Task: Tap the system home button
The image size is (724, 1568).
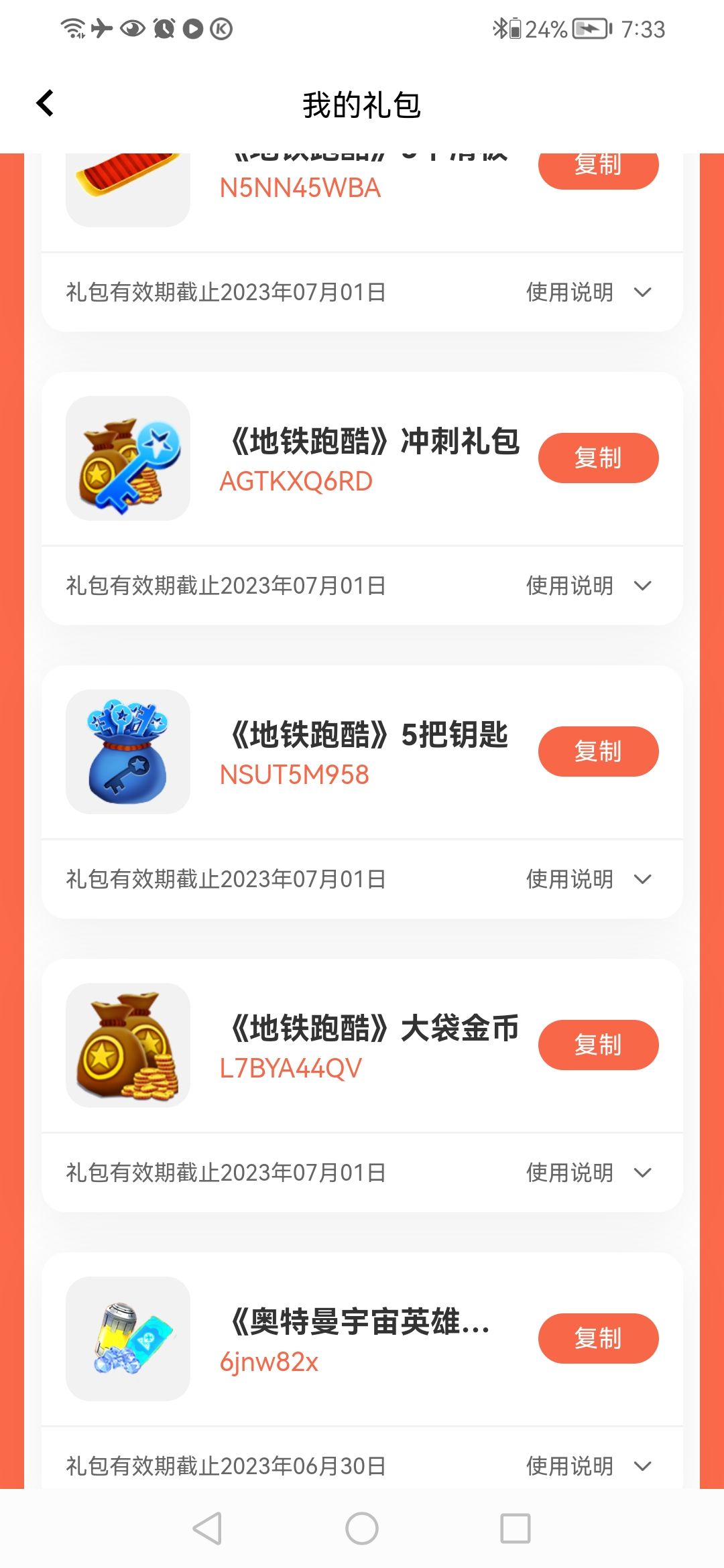Action: coord(362,1529)
